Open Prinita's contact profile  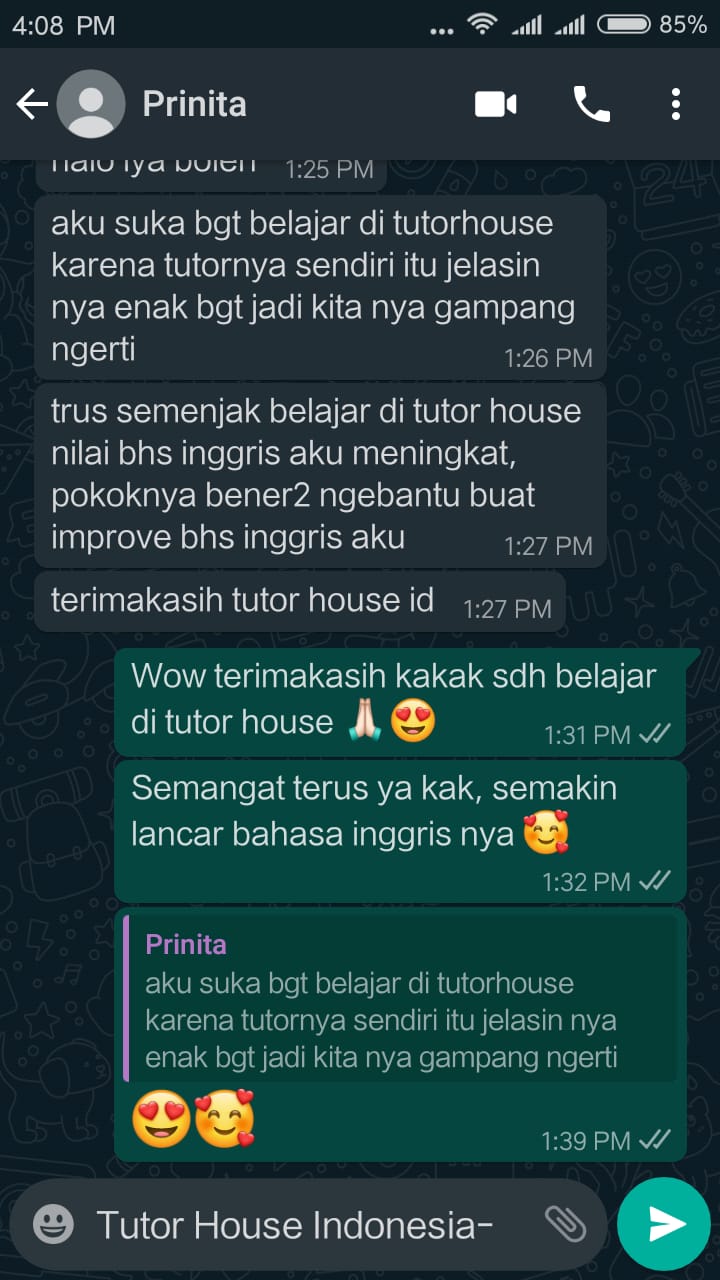point(194,104)
